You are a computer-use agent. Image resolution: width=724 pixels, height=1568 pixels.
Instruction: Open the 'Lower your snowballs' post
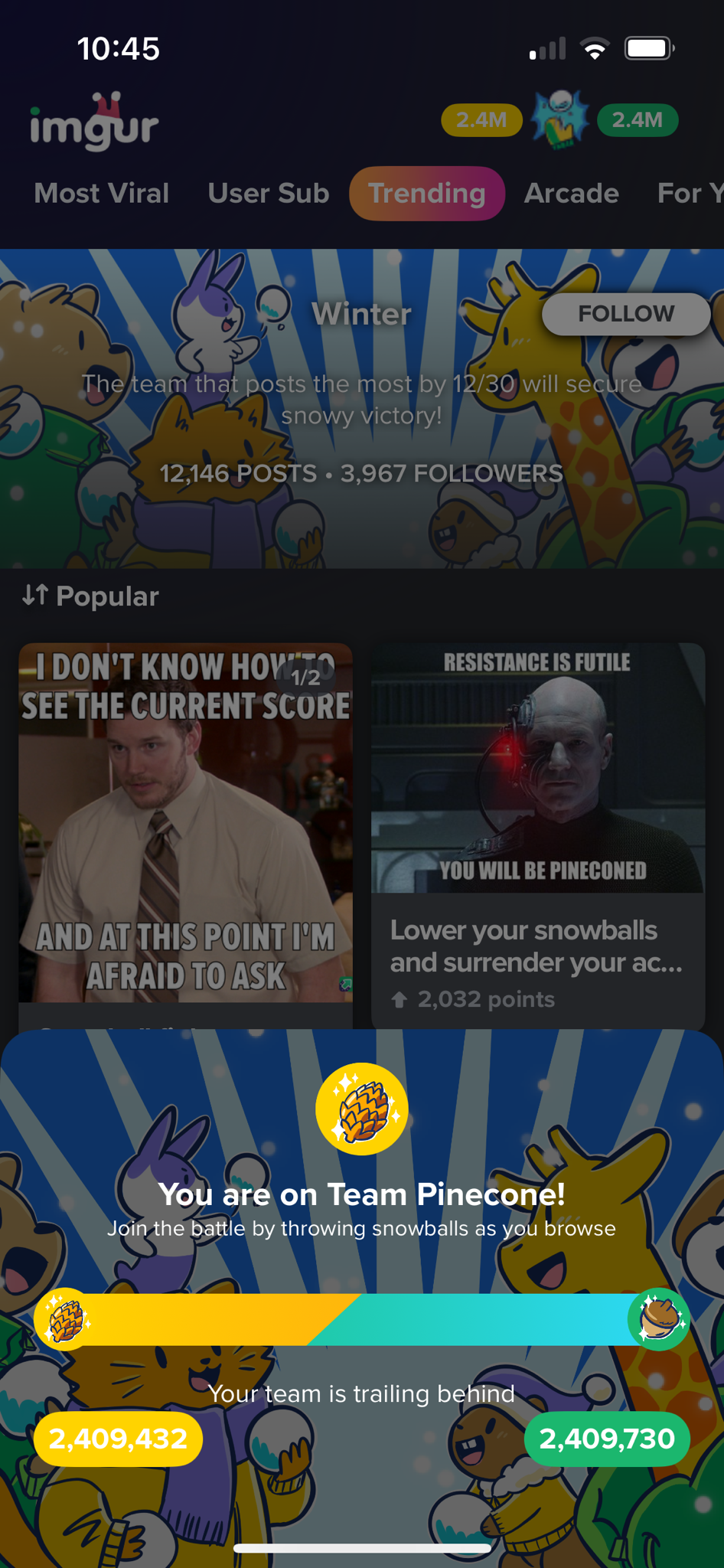click(537, 946)
